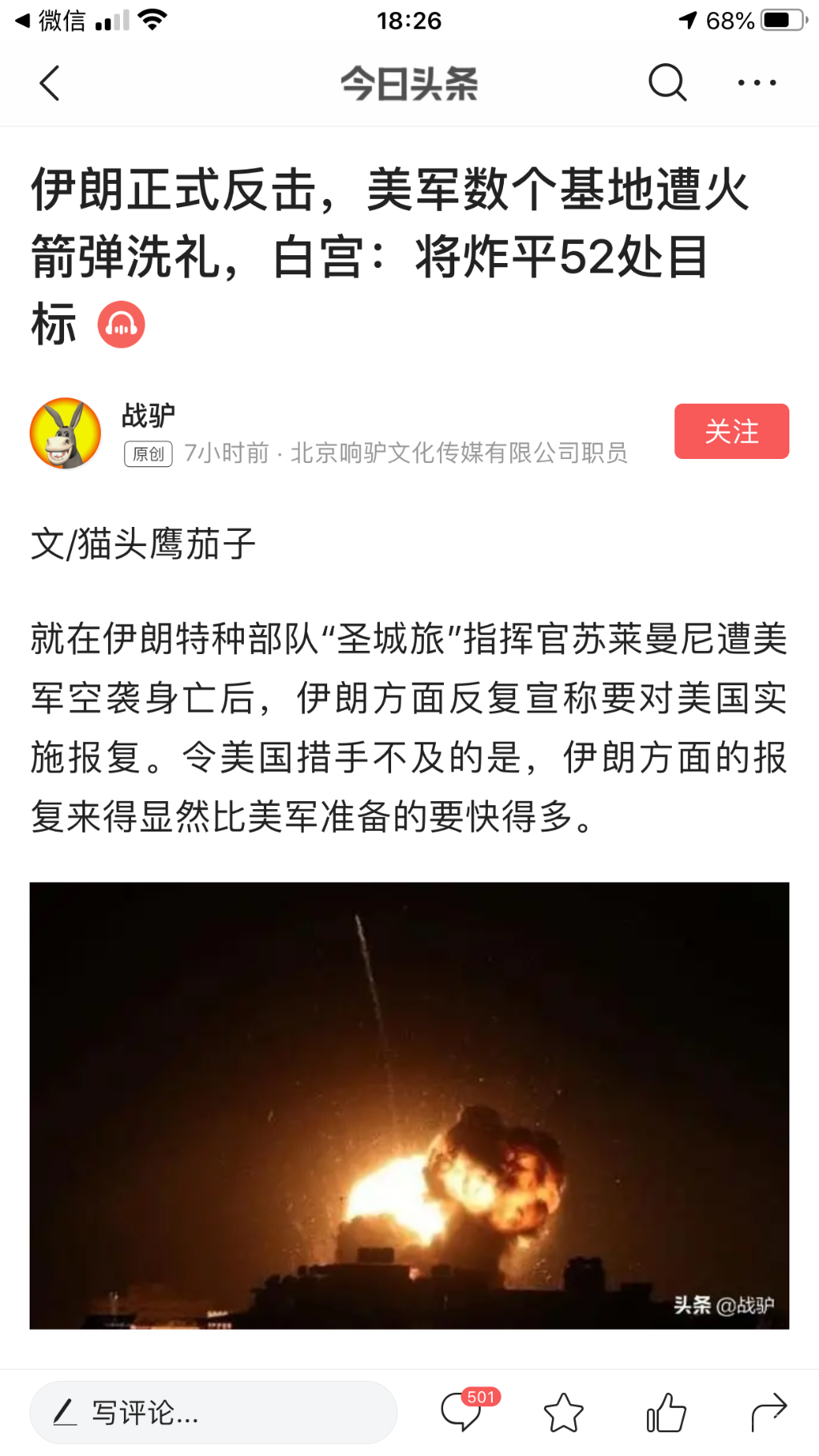Share the article with arrow icon
The width and height of the screenshot is (819, 1456).
tap(769, 1412)
